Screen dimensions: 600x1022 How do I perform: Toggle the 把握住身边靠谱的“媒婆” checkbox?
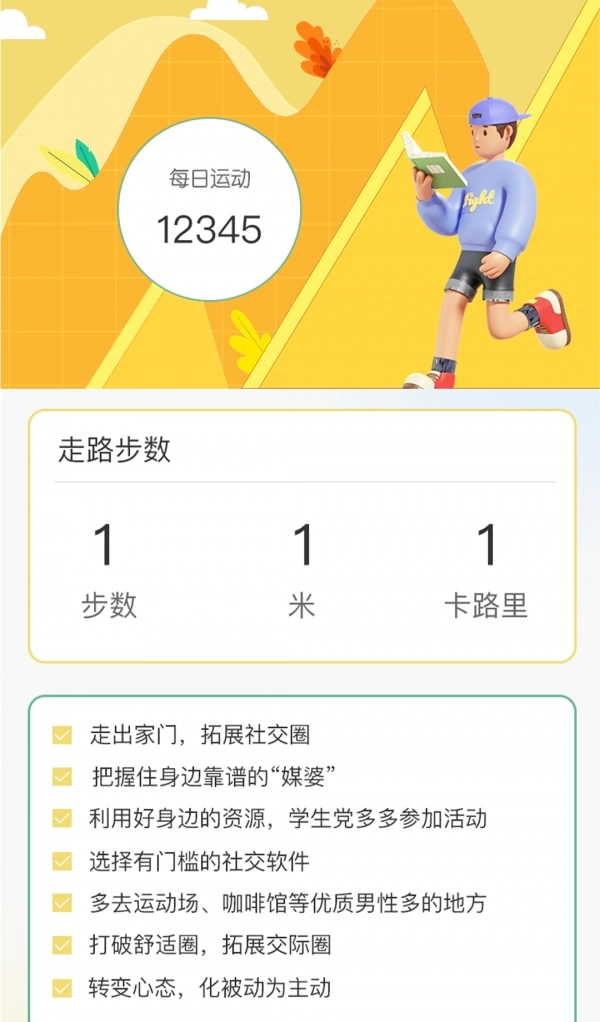click(x=62, y=777)
